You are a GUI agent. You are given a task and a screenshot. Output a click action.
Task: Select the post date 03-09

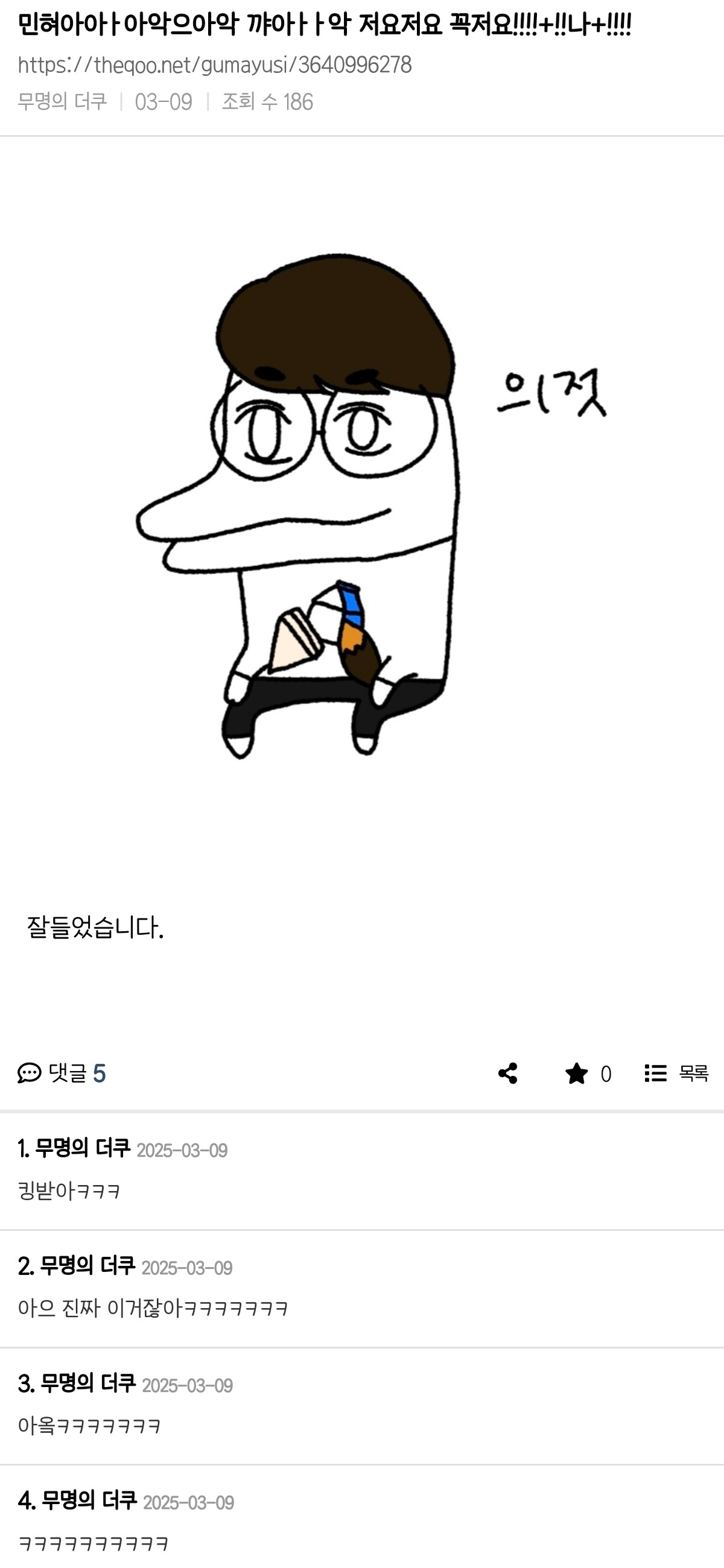[164, 101]
